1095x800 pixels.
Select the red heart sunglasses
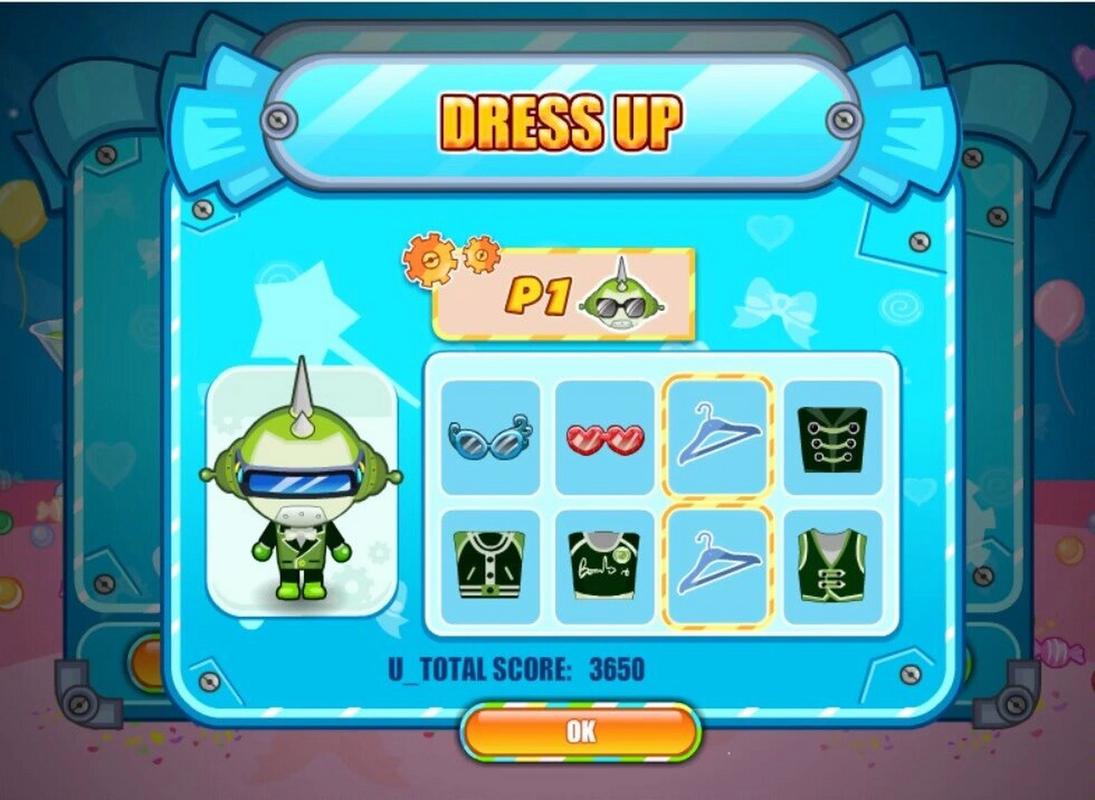pos(605,437)
